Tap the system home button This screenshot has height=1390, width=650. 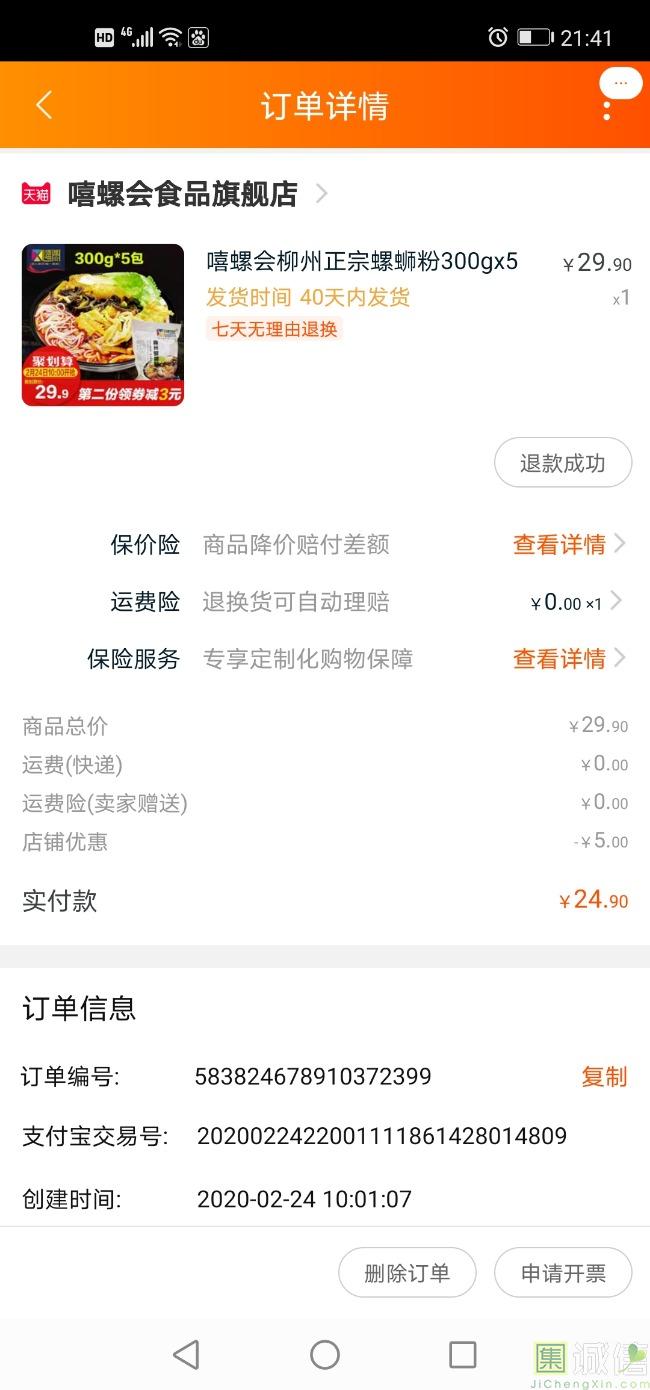[325, 1355]
